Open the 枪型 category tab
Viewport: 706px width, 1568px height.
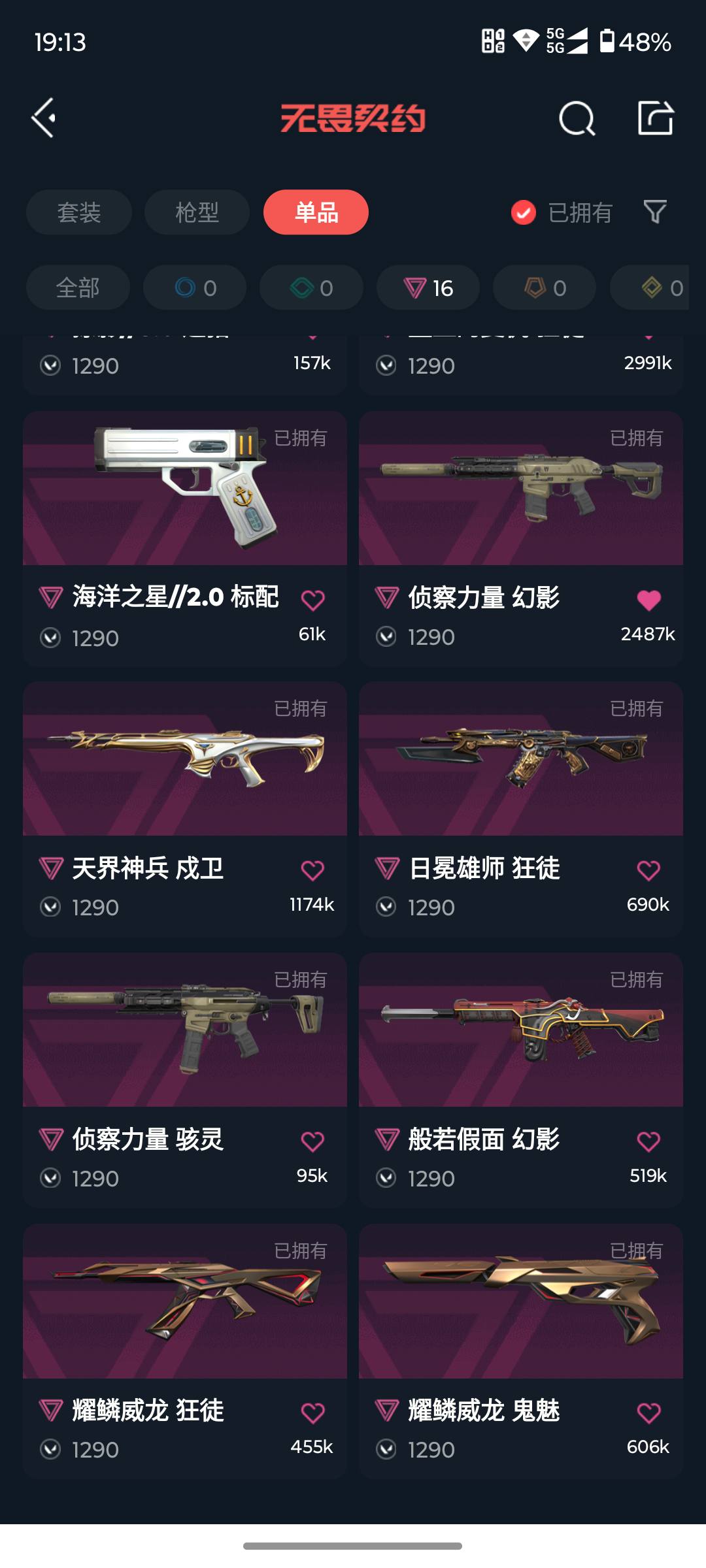[195, 212]
